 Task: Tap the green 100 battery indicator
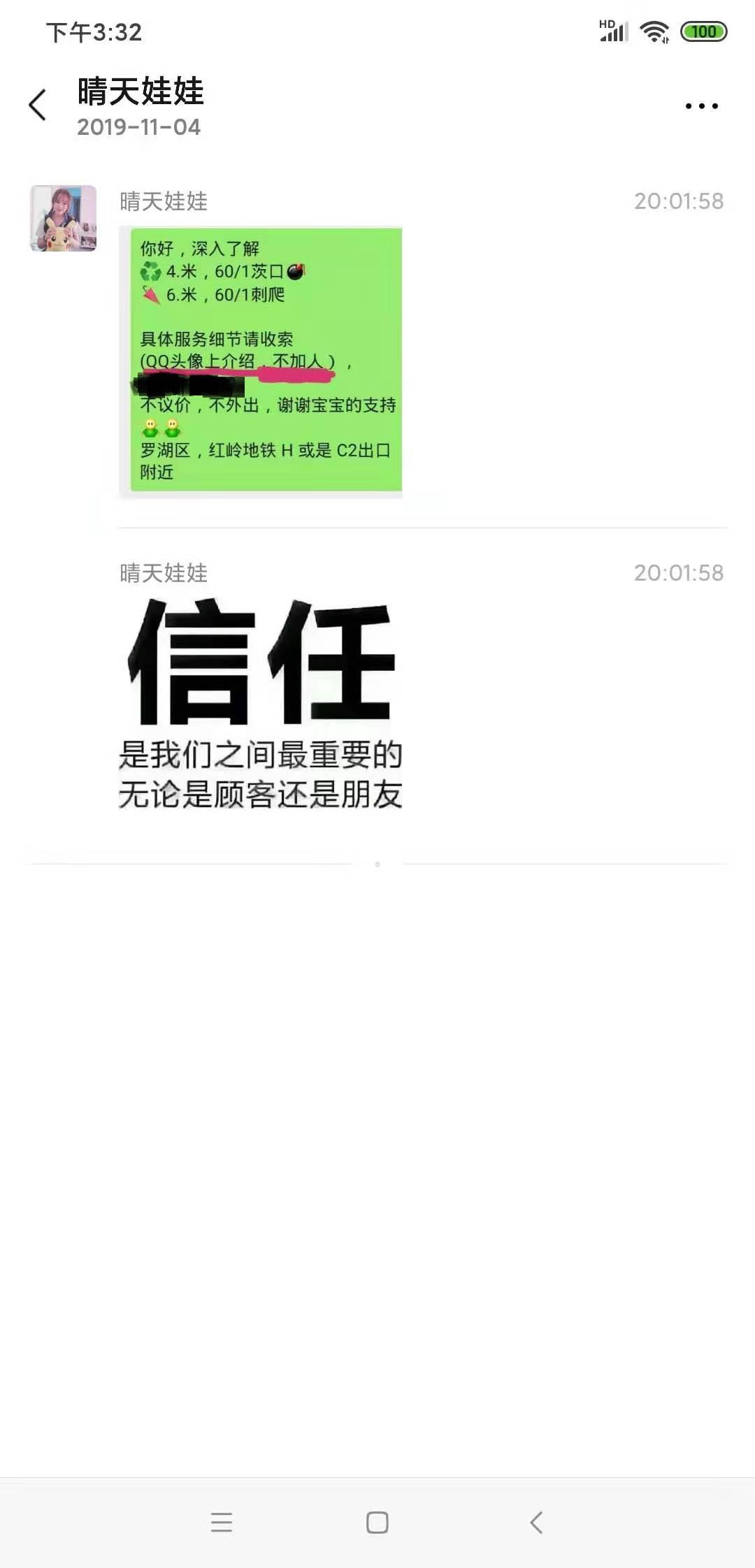click(703, 31)
